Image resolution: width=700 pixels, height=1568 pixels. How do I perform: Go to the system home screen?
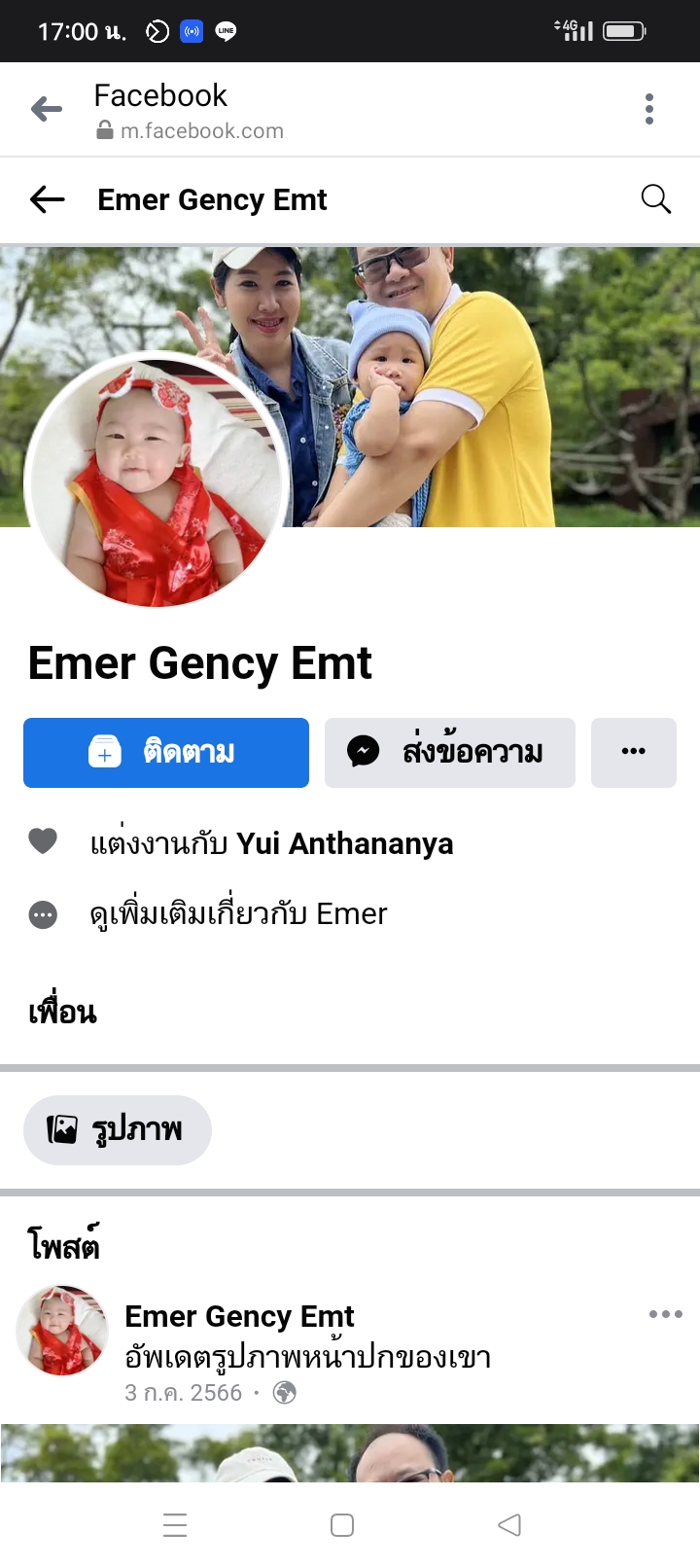[342, 1525]
